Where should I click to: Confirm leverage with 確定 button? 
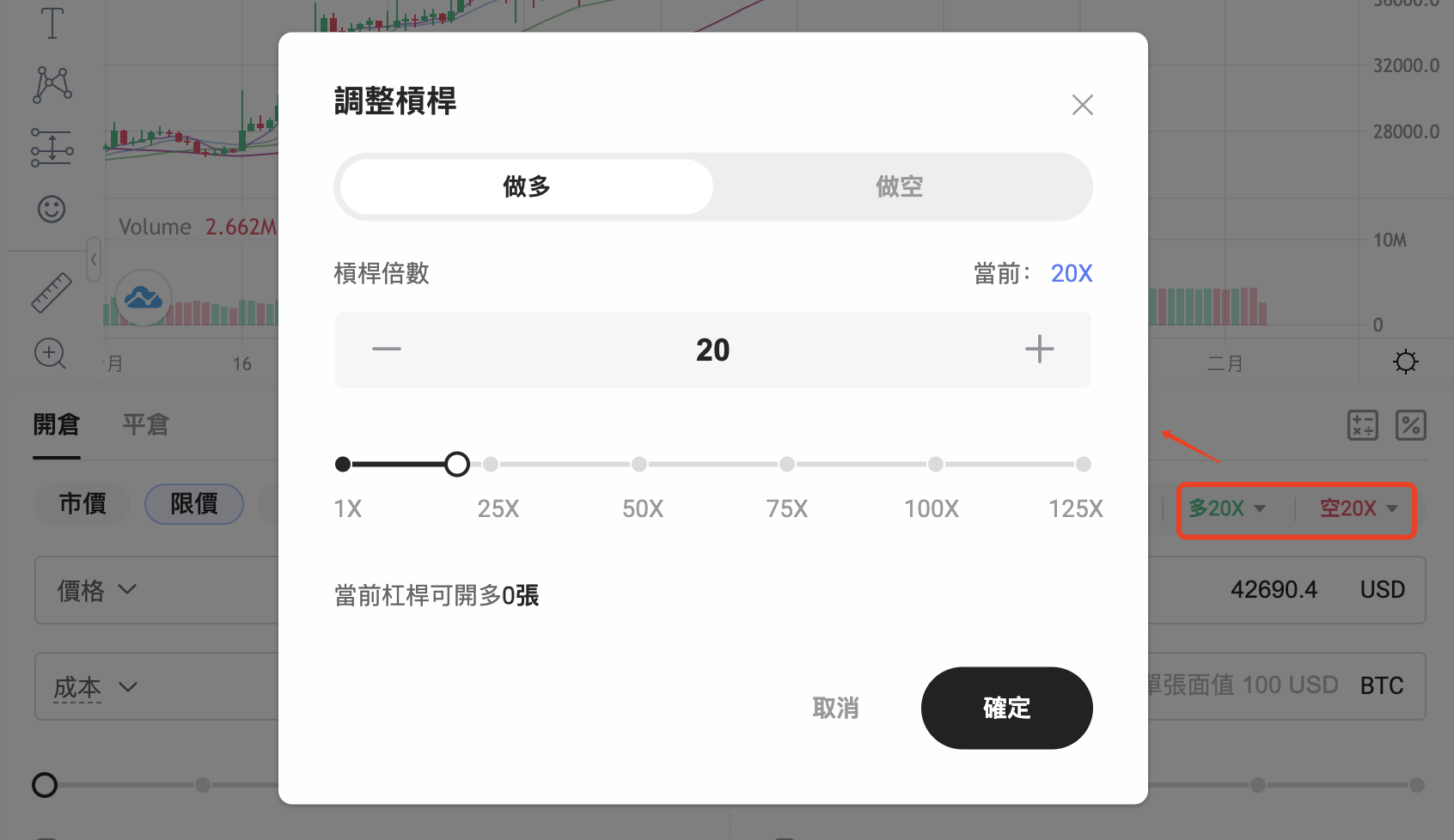click(x=1006, y=708)
